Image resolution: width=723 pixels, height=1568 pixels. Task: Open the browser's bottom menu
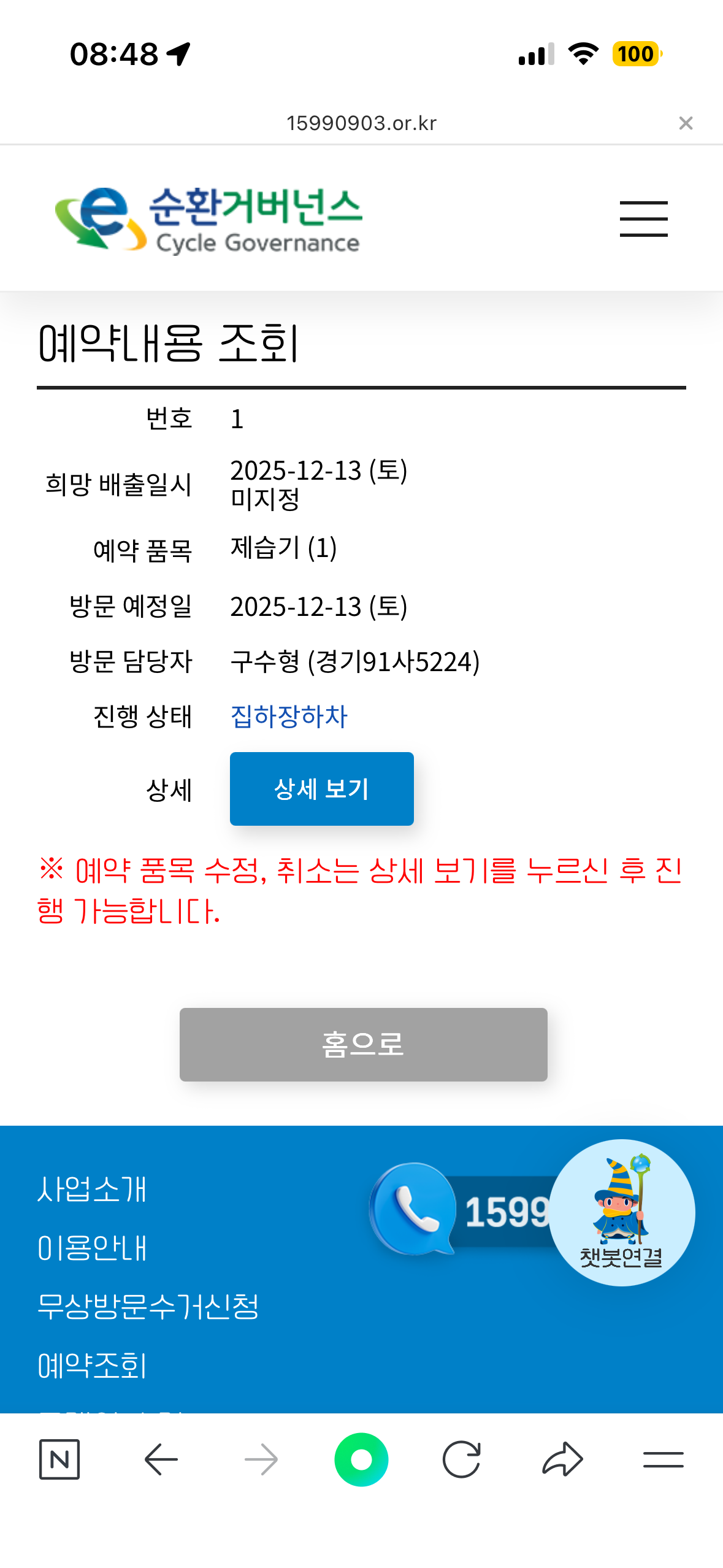pyautogui.click(x=663, y=1459)
